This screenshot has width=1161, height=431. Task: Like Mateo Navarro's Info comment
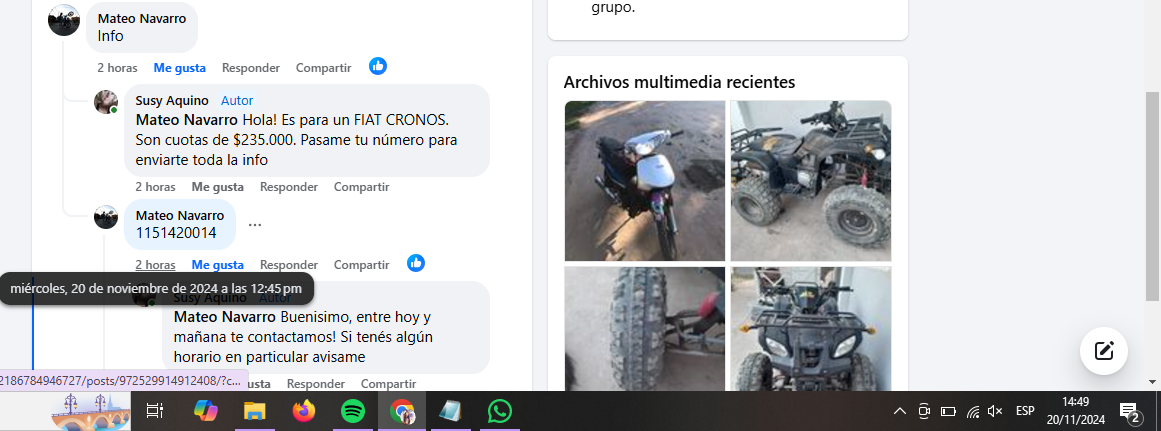[x=179, y=68]
